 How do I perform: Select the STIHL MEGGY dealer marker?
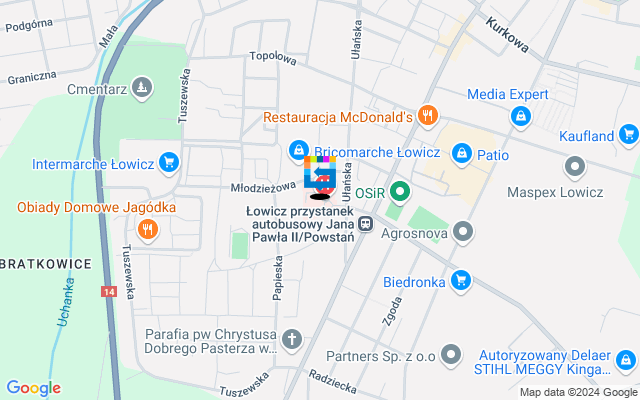coord(627,357)
